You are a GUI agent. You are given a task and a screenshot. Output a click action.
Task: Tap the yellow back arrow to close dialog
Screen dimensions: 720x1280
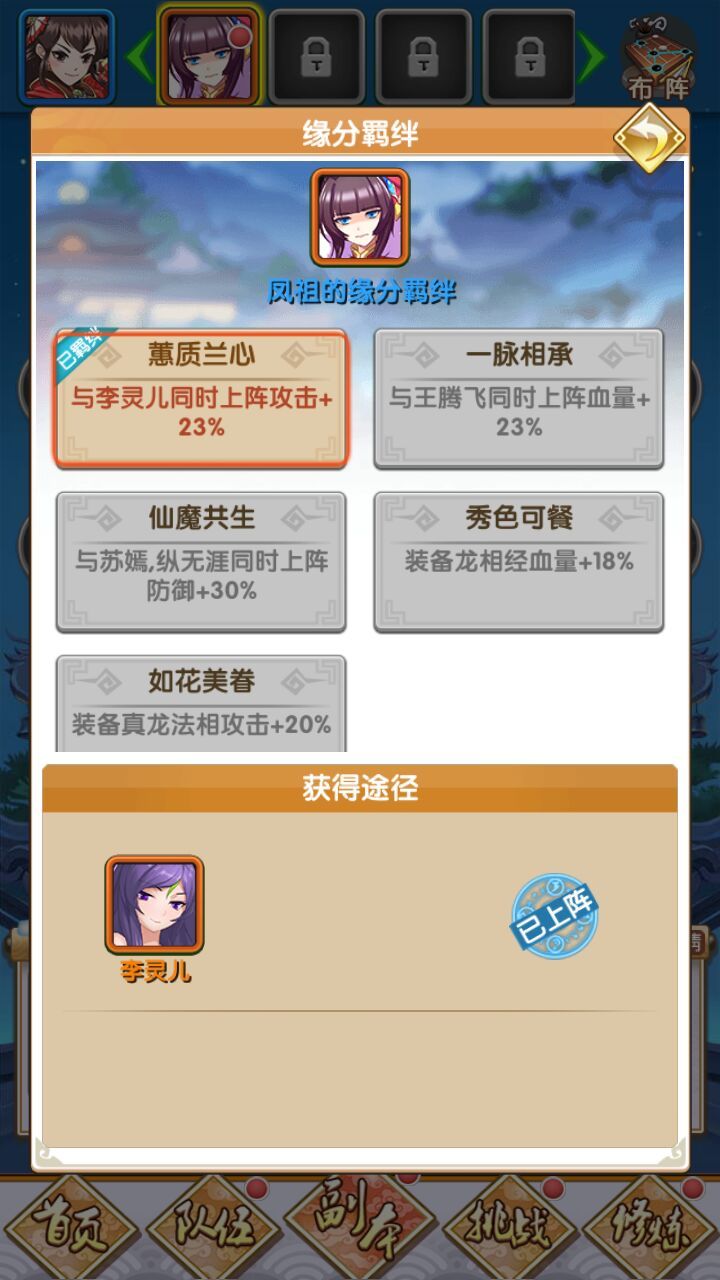(649, 139)
